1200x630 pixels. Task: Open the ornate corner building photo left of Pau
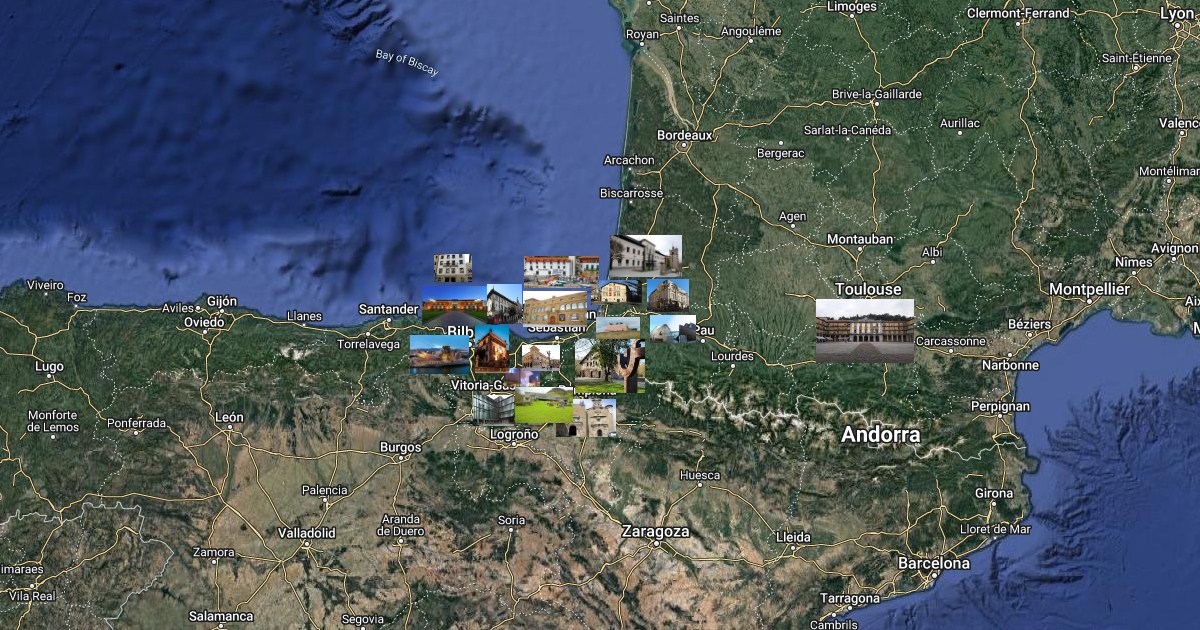pyautogui.click(x=667, y=294)
